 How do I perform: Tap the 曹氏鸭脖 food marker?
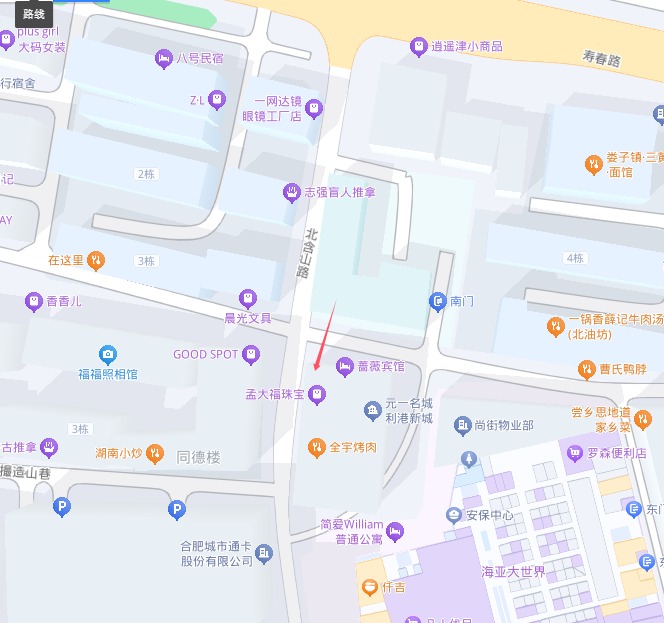pos(586,370)
